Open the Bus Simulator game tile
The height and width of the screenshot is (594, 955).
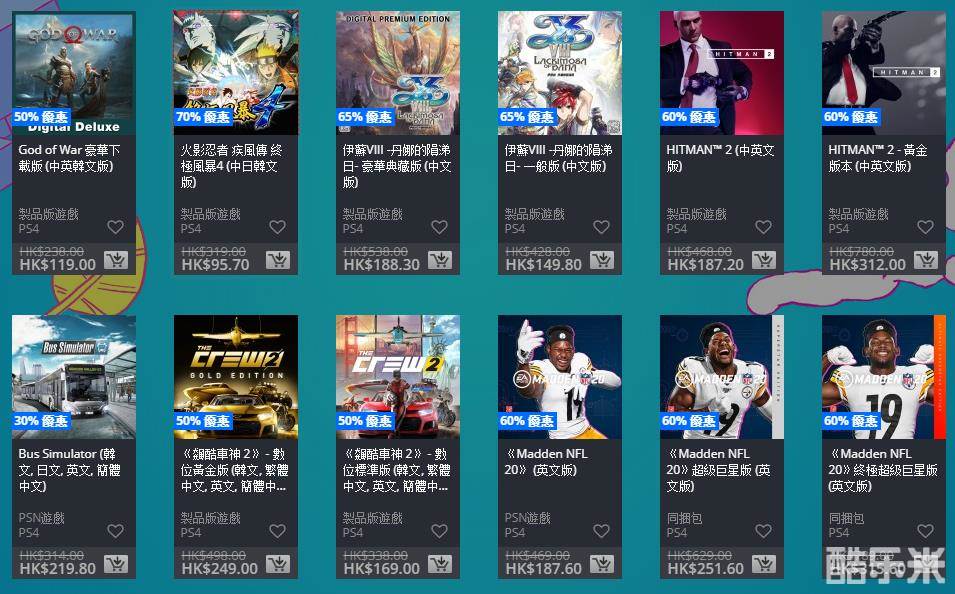pyautogui.click(x=74, y=377)
